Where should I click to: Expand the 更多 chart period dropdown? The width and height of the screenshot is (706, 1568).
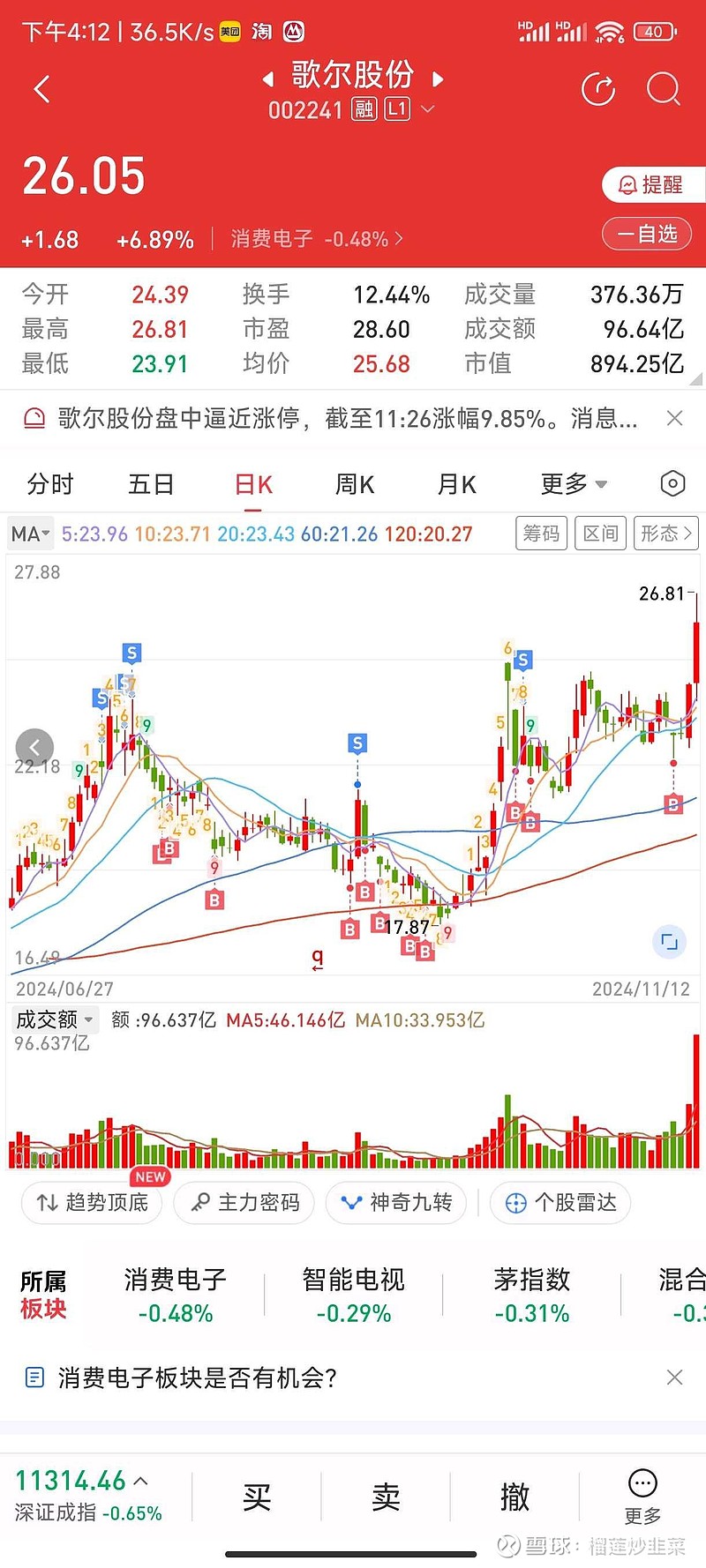click(574, 483)
